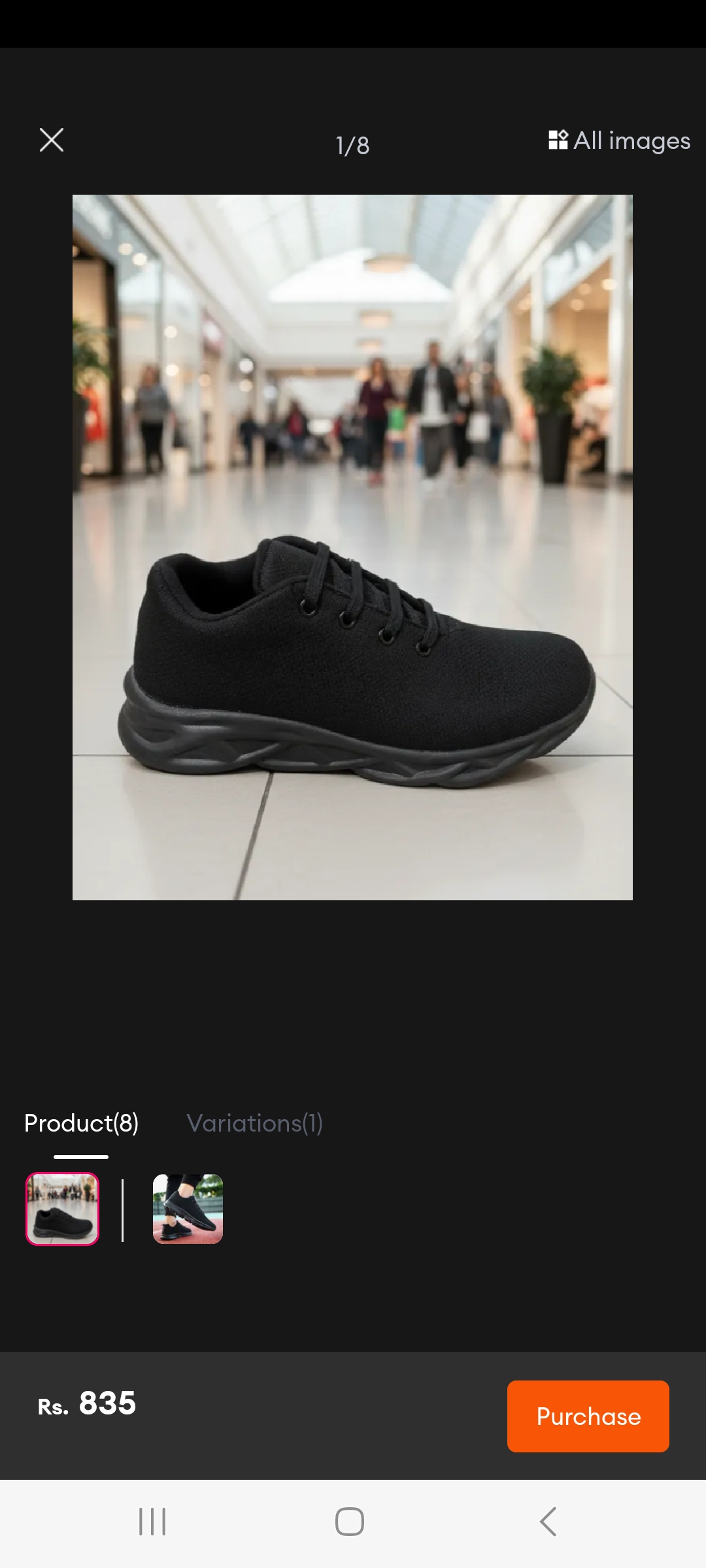Select the mall shoe thumbnail
The width and height of the screenshot is (706, 1568).
pos(63,1209)
